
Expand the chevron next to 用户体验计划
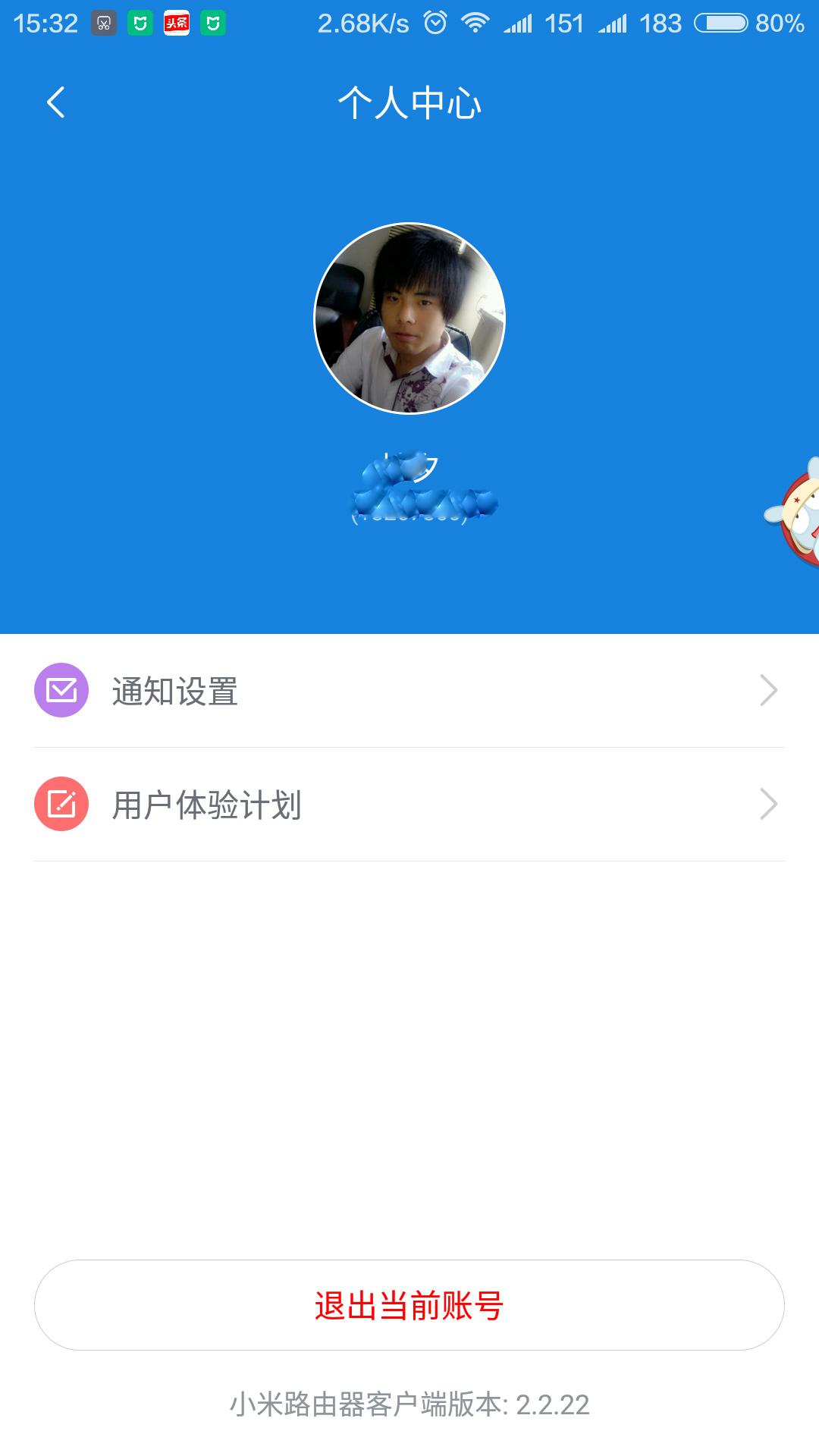tap(771, 804)
